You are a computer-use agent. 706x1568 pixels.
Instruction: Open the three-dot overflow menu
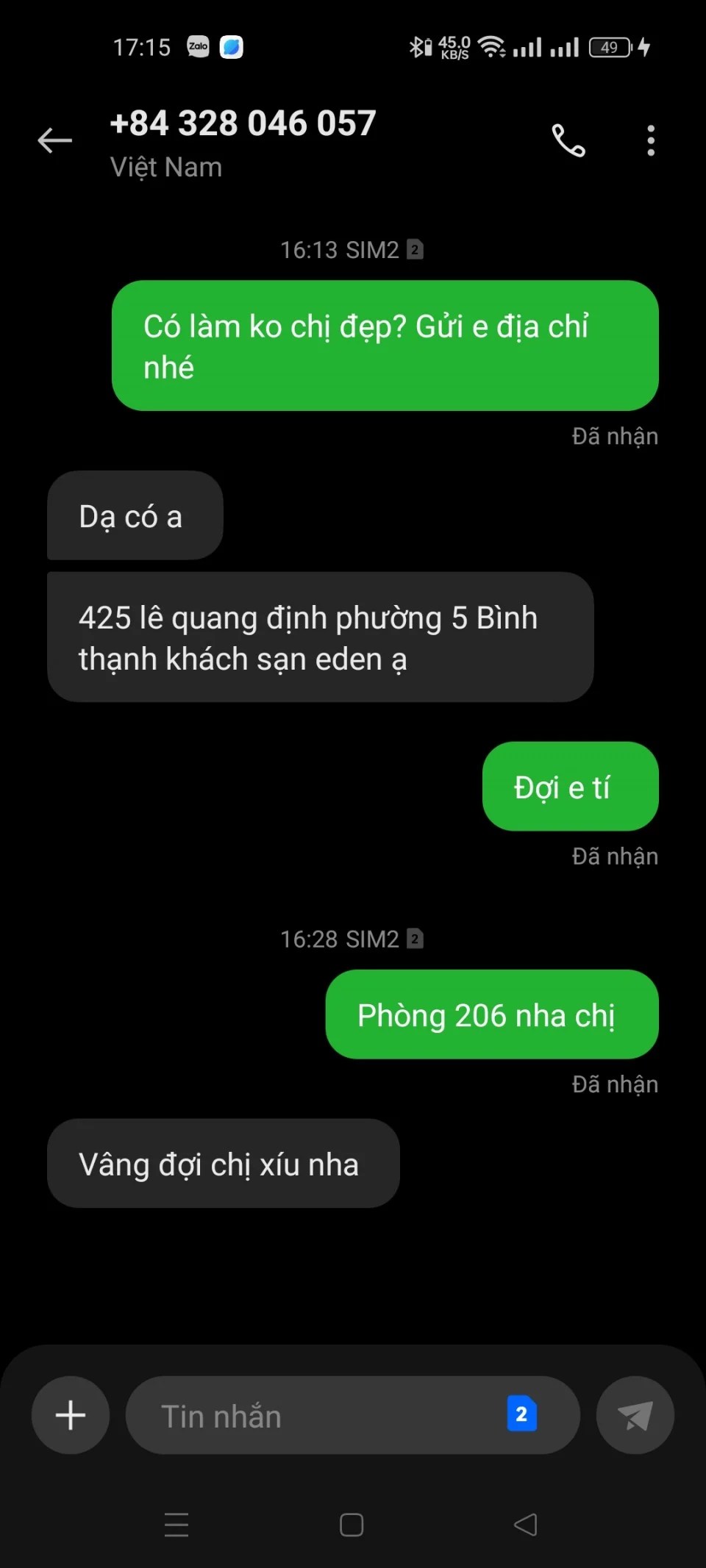tap(651, 140)
